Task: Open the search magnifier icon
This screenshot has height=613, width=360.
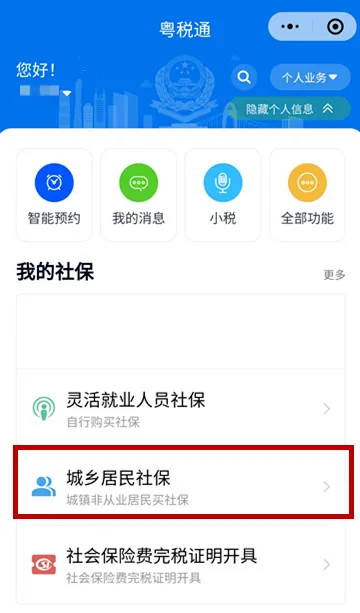Action: pos(244,77)
